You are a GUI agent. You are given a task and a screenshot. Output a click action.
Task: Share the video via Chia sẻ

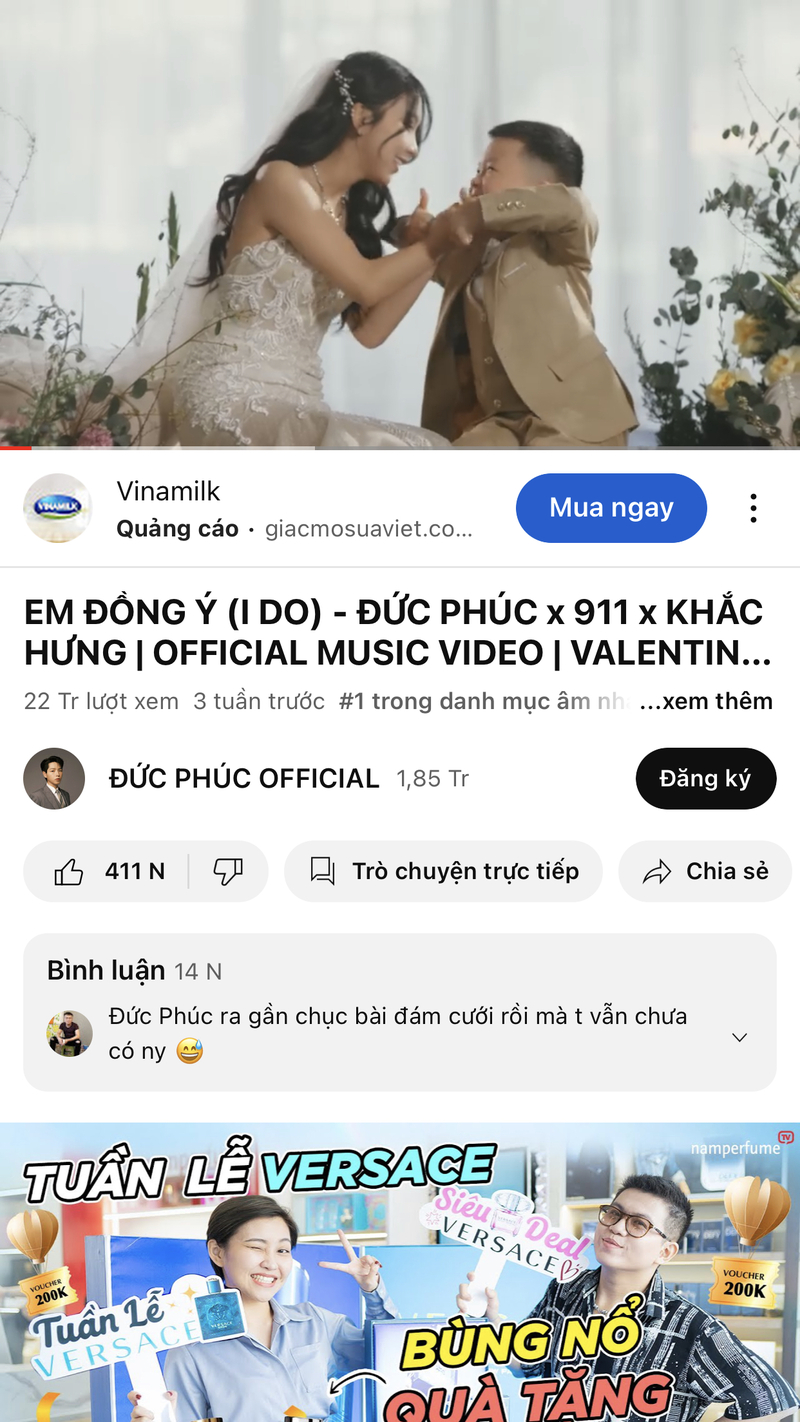coord(706,871)
